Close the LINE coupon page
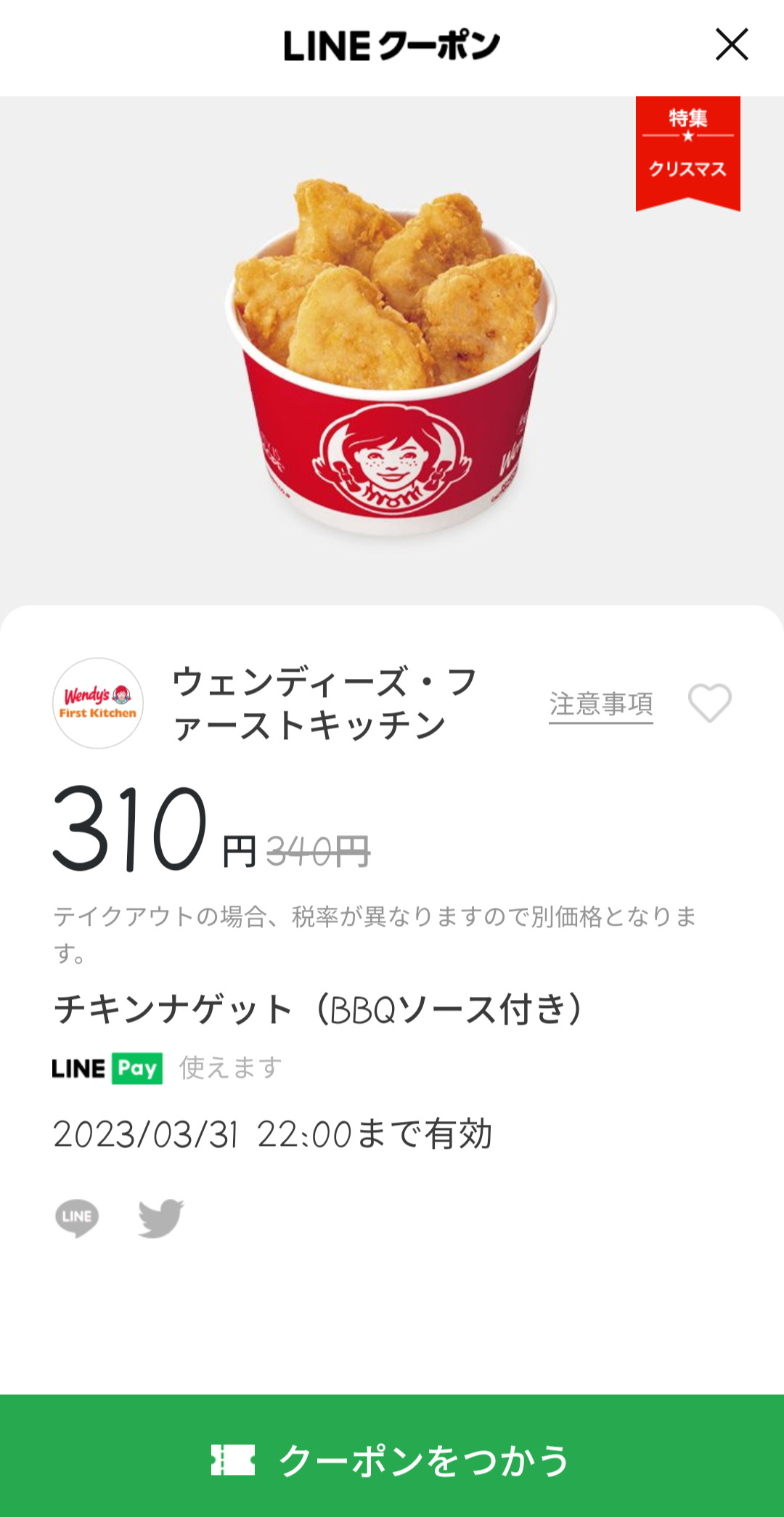 [x=731, y=44]
